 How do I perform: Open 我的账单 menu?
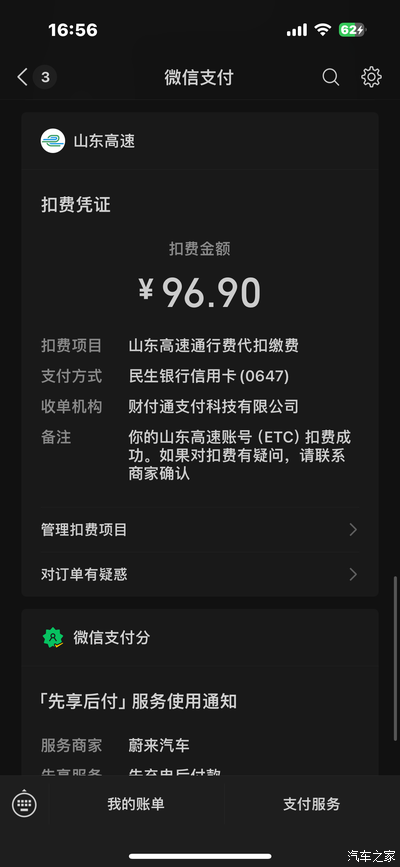point(136,804)
